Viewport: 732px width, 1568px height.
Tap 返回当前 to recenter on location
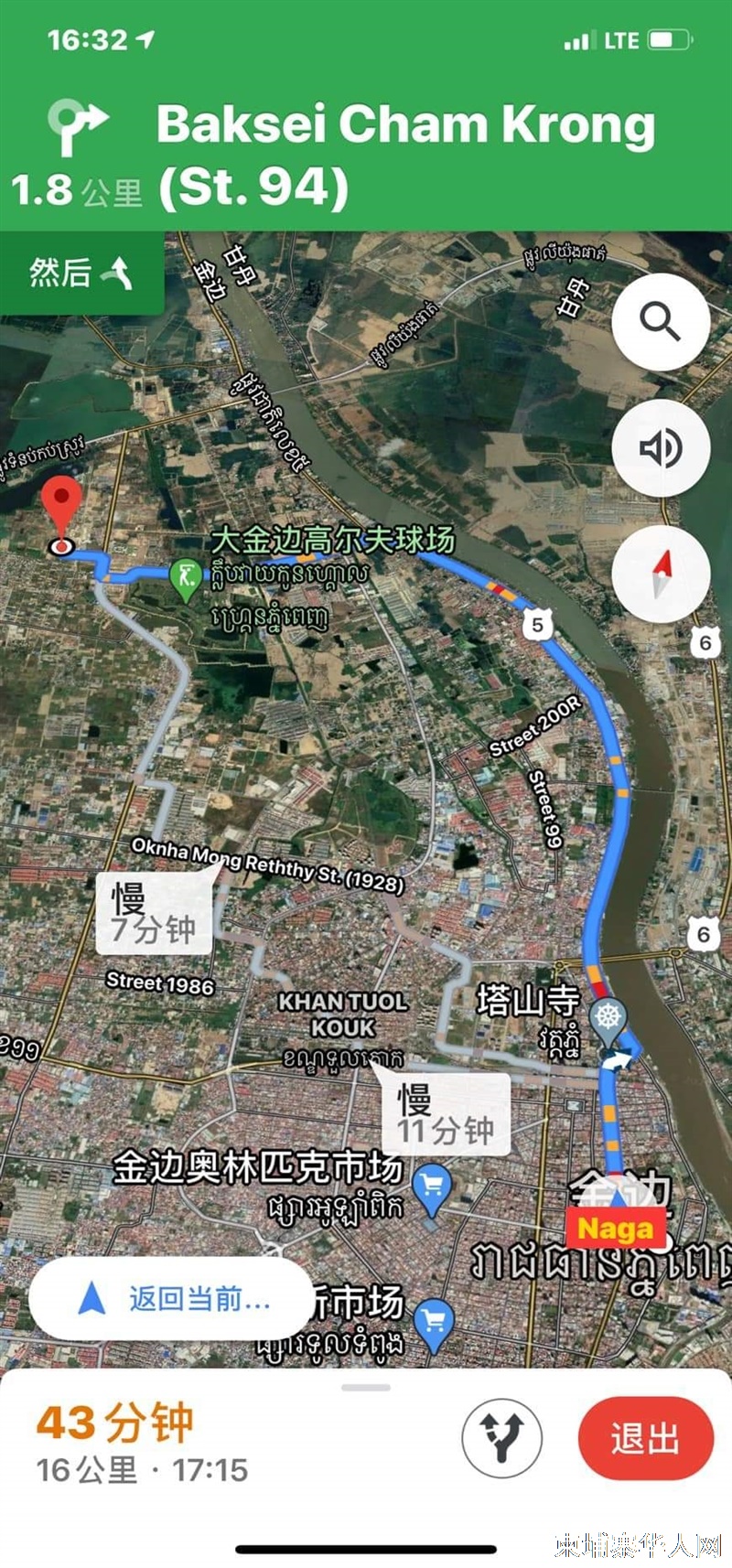tap(171, 1299)
